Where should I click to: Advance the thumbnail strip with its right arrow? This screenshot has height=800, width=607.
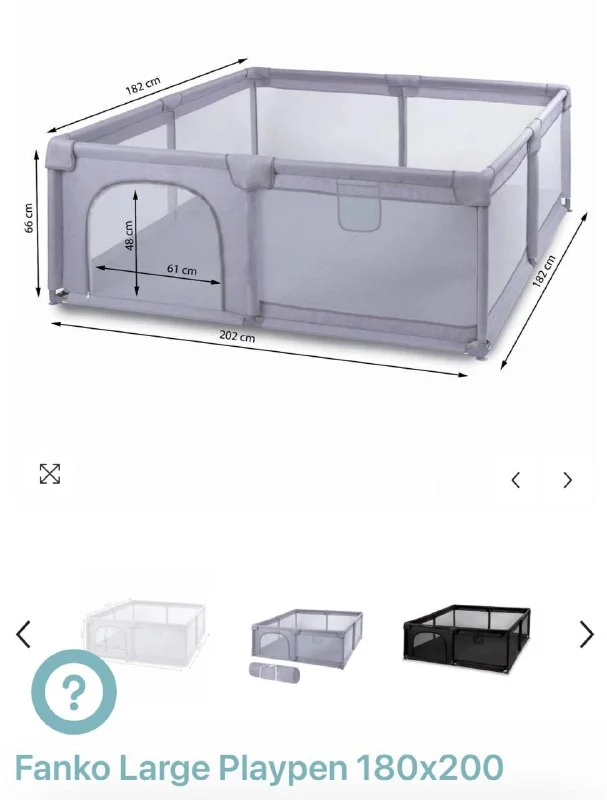(x=586, y=633)
